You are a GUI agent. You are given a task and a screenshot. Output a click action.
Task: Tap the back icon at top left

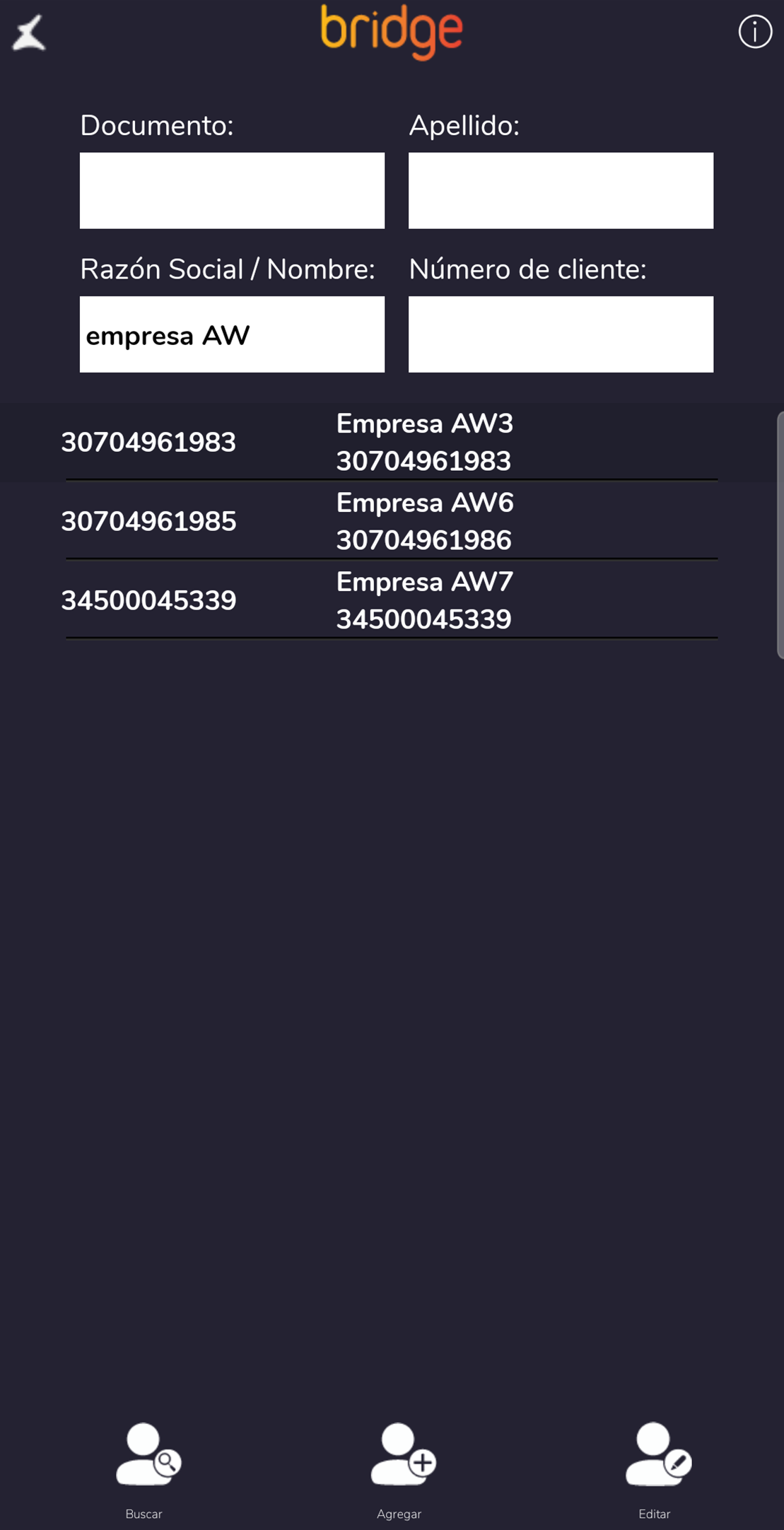click(29, 33)
